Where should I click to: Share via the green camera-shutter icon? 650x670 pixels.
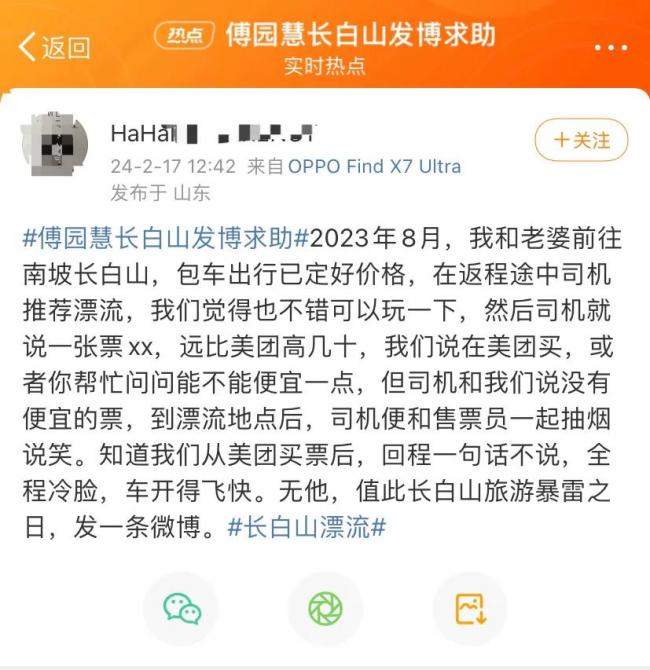(x=325, y=608)
